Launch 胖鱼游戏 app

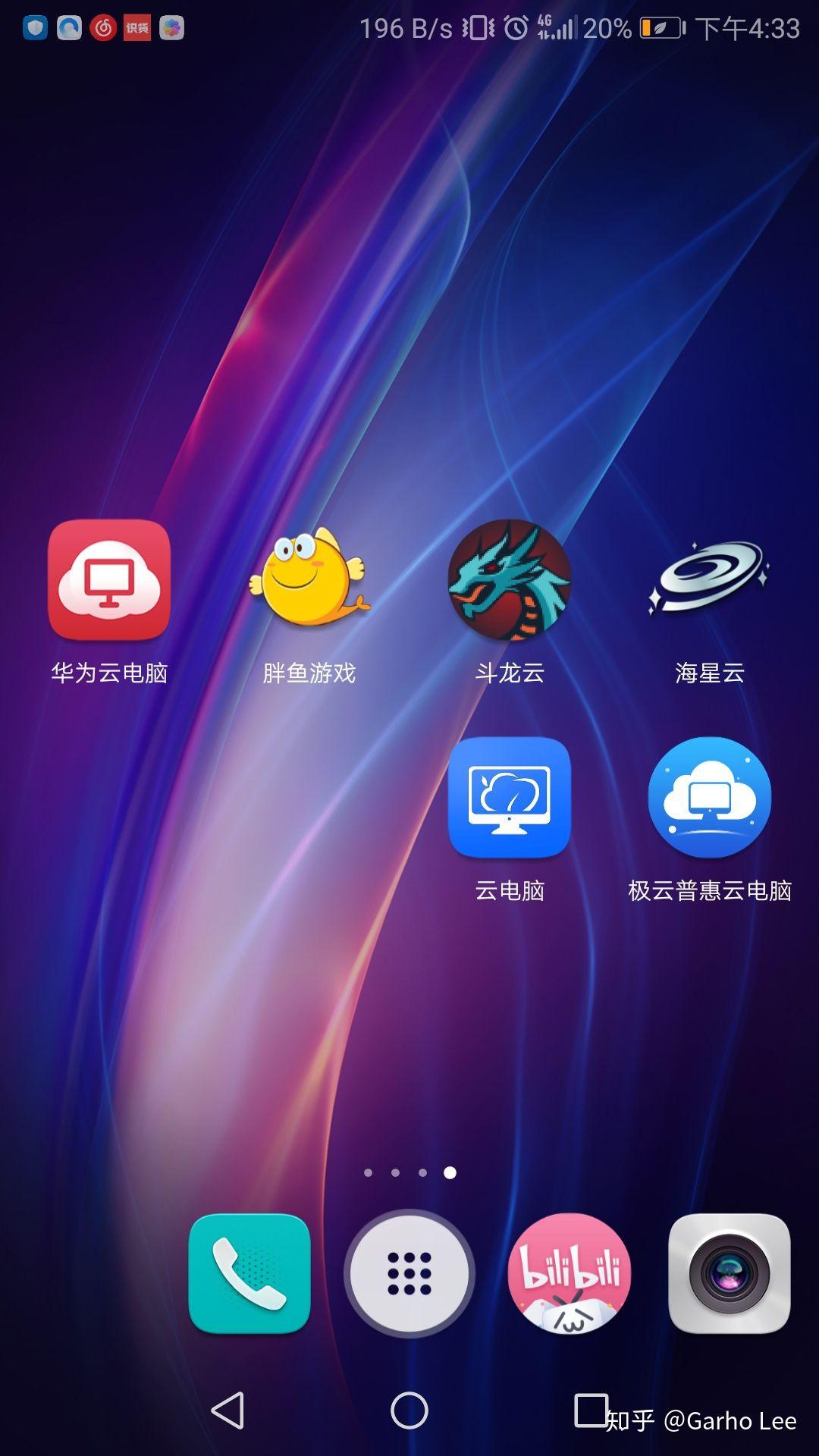pos(309,580)
